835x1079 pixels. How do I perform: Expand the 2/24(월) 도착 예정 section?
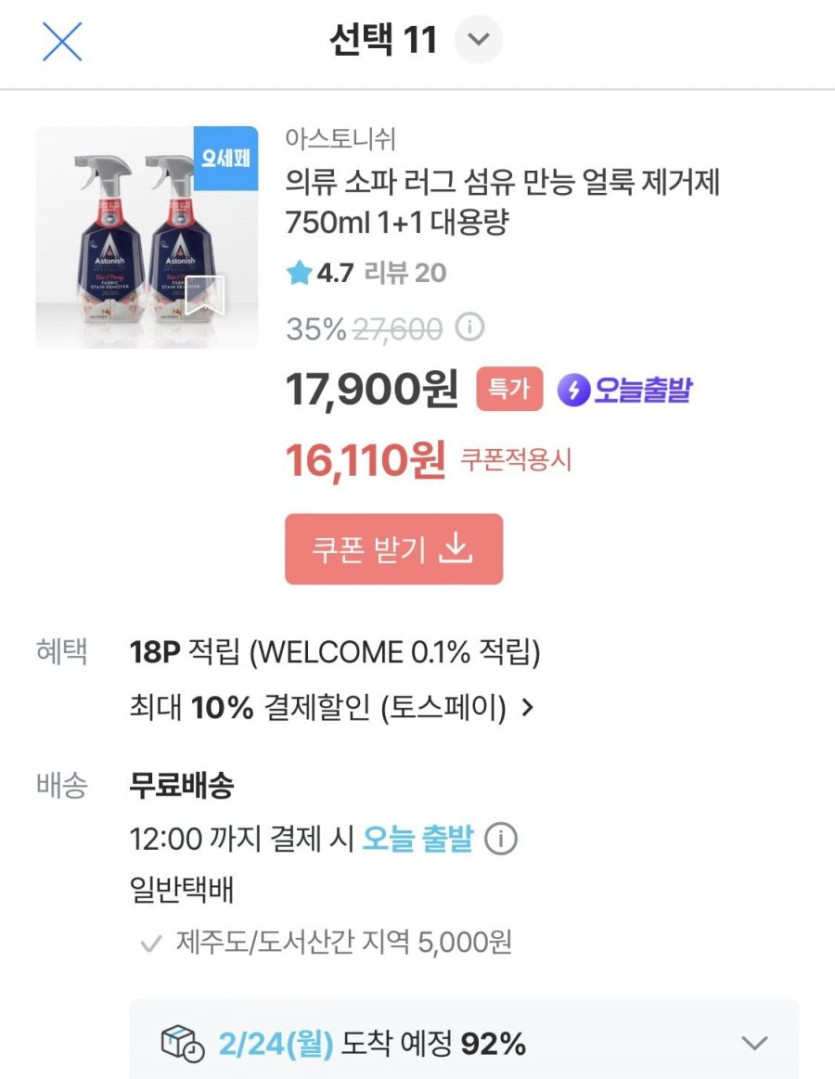(x=754, y=1043)
